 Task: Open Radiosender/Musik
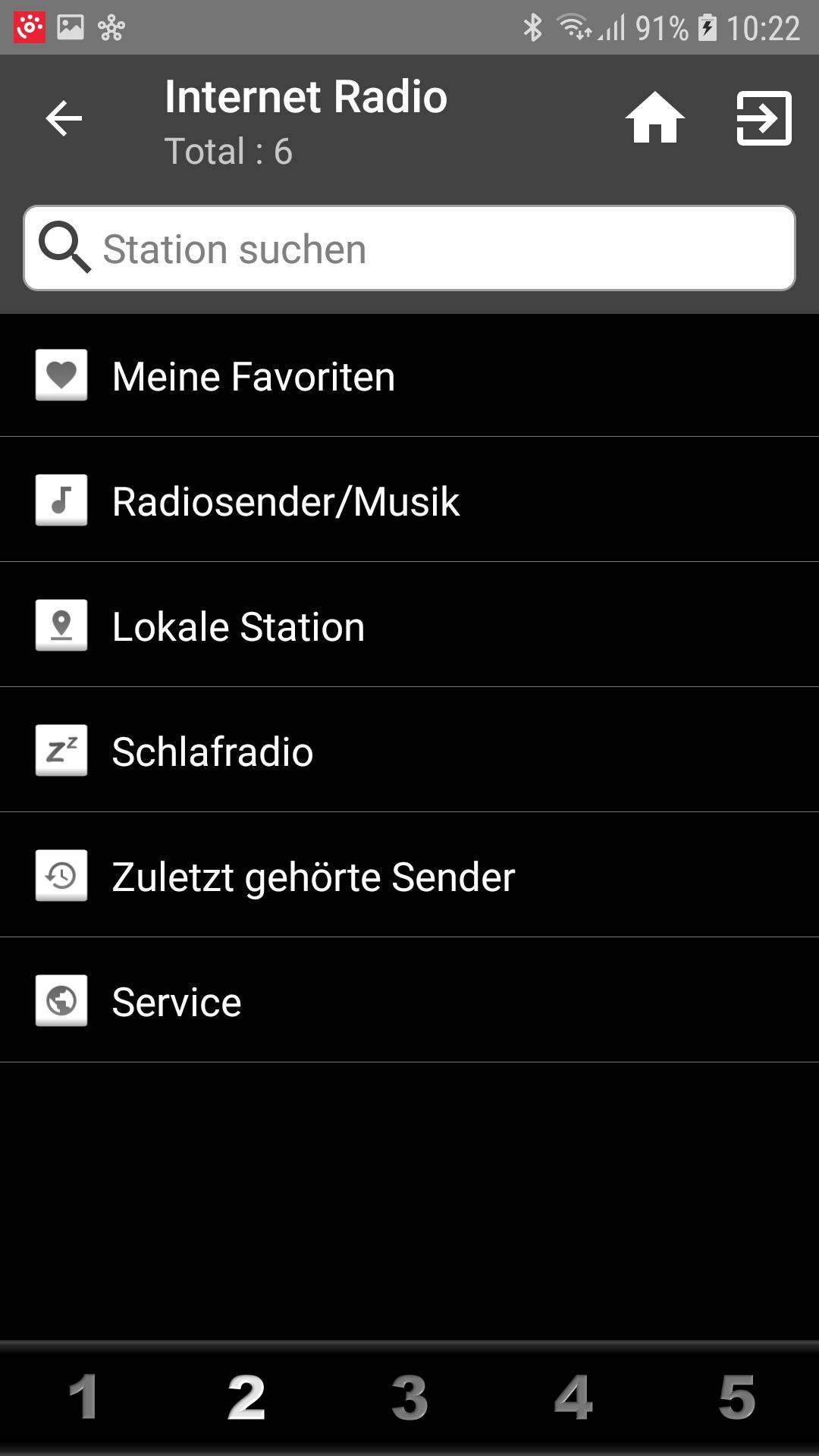409,500
